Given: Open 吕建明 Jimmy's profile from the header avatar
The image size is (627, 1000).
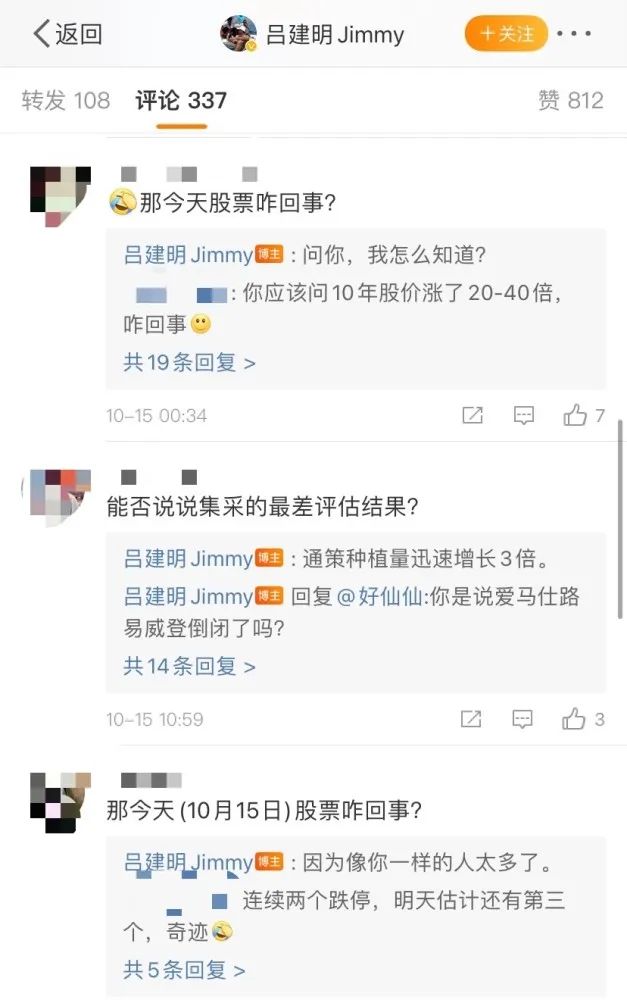Looking at the screenshot, I should (x=239, y=34).
